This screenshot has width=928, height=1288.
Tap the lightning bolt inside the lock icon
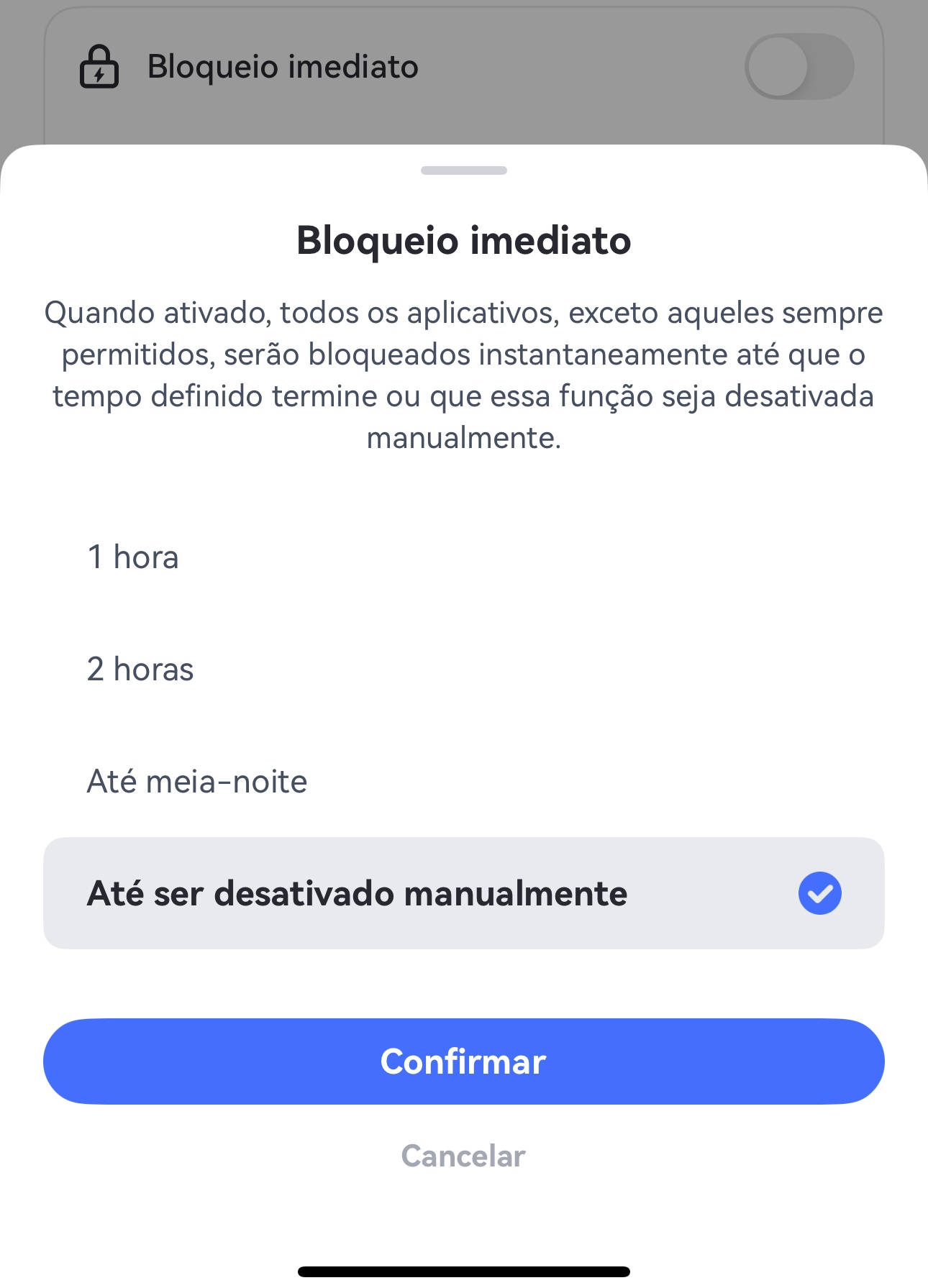(99, 73)
